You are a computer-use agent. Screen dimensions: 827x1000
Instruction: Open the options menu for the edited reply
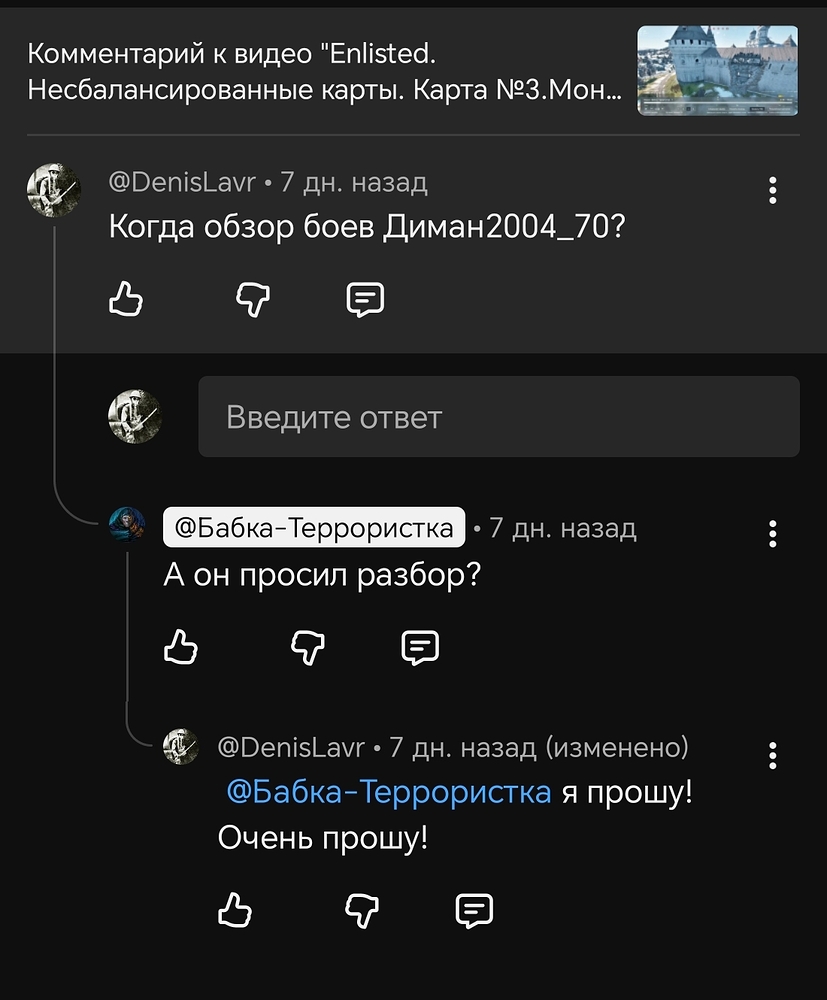click(772, 755)
